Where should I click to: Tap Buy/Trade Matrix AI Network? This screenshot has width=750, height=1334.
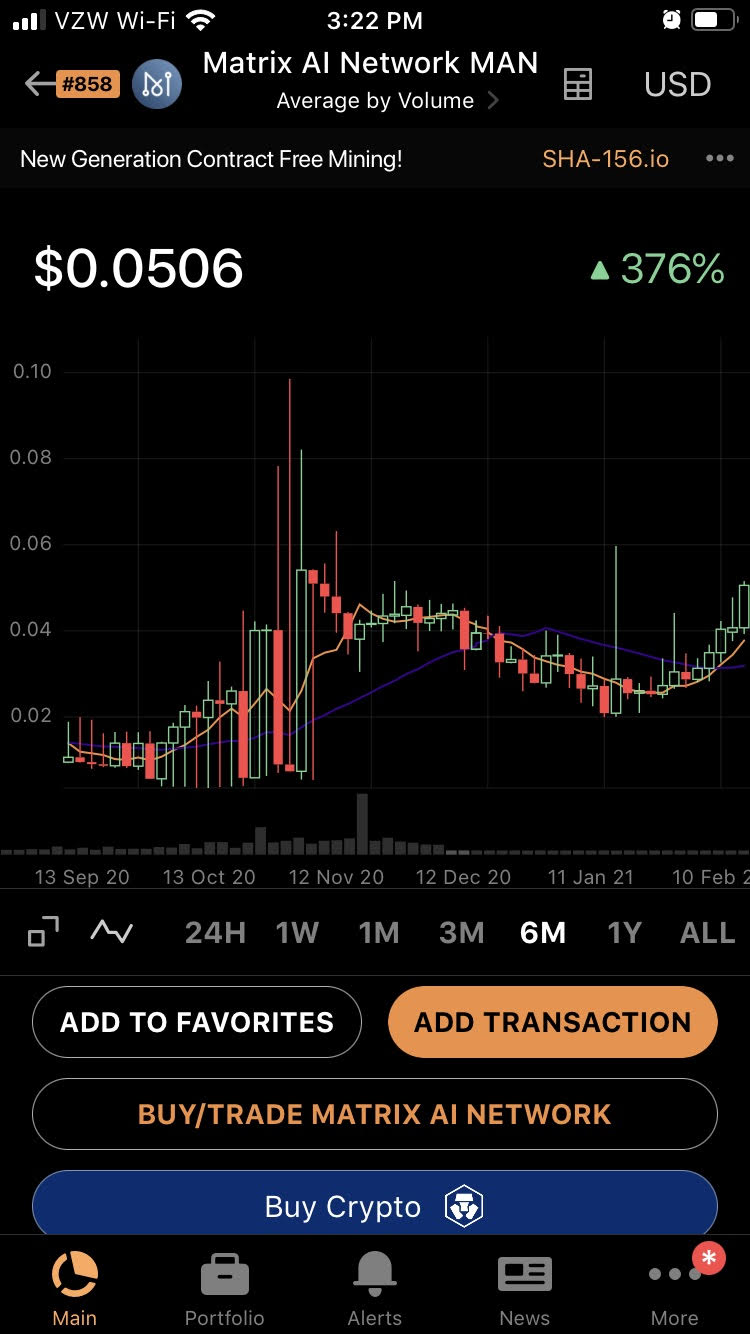click(374, 1114)
